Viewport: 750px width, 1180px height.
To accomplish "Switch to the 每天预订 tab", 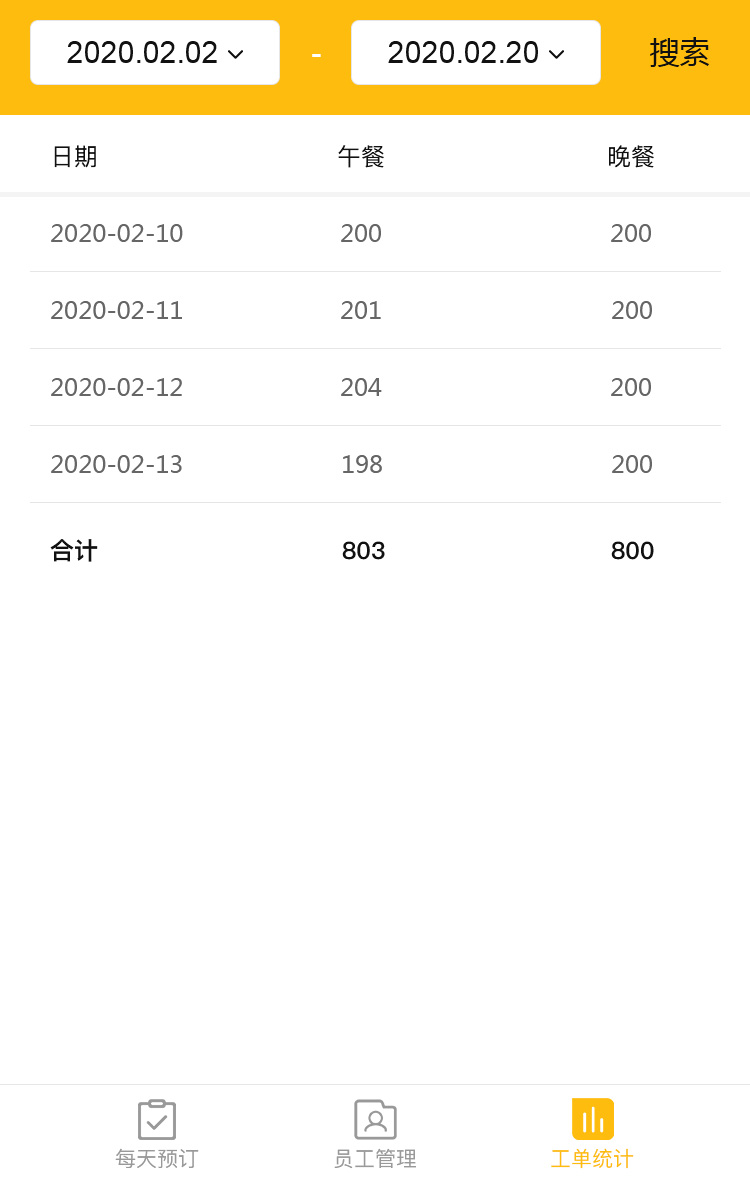I will point(157,1135).
